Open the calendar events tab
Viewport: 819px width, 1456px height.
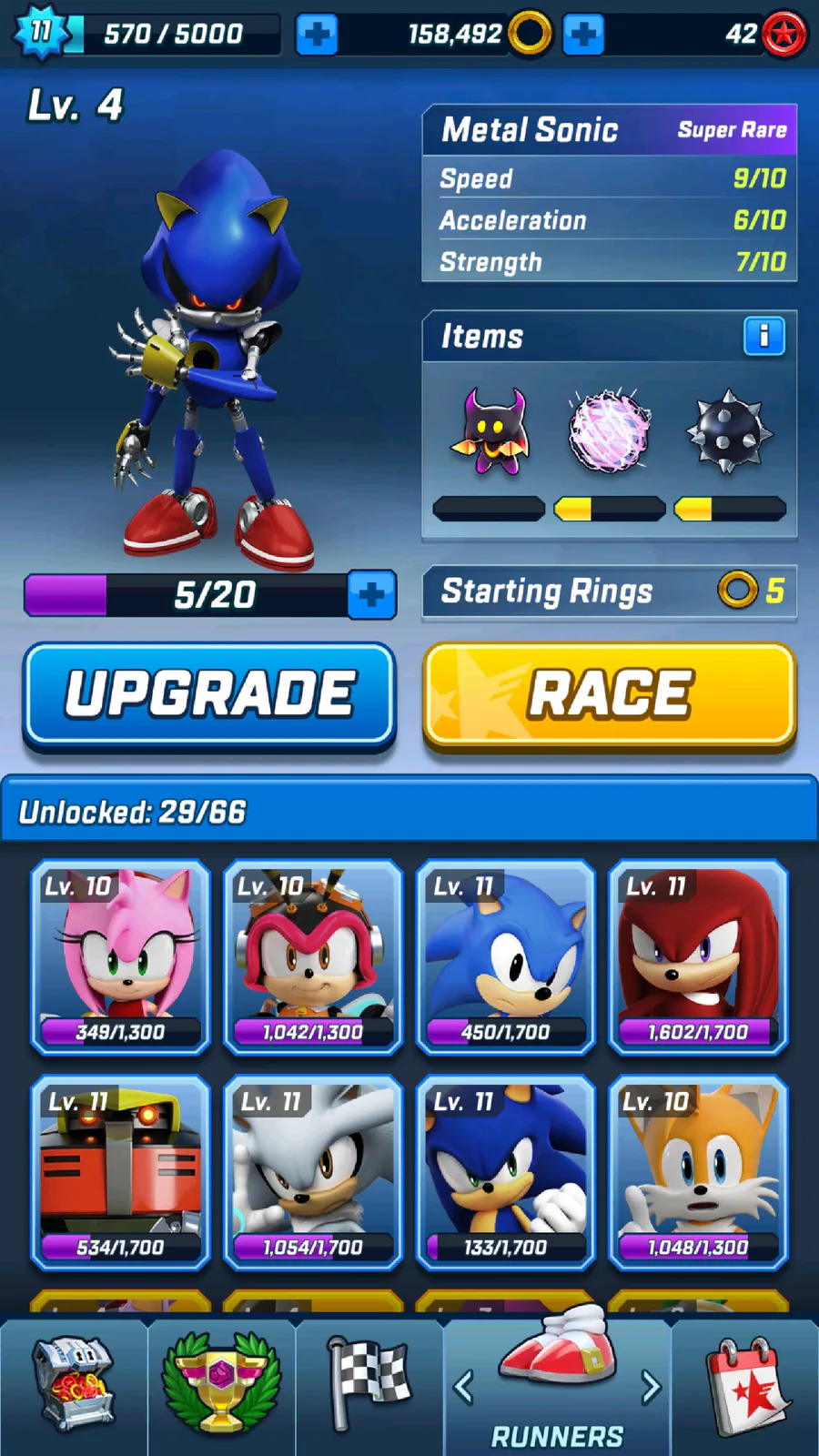(746, 1383)
